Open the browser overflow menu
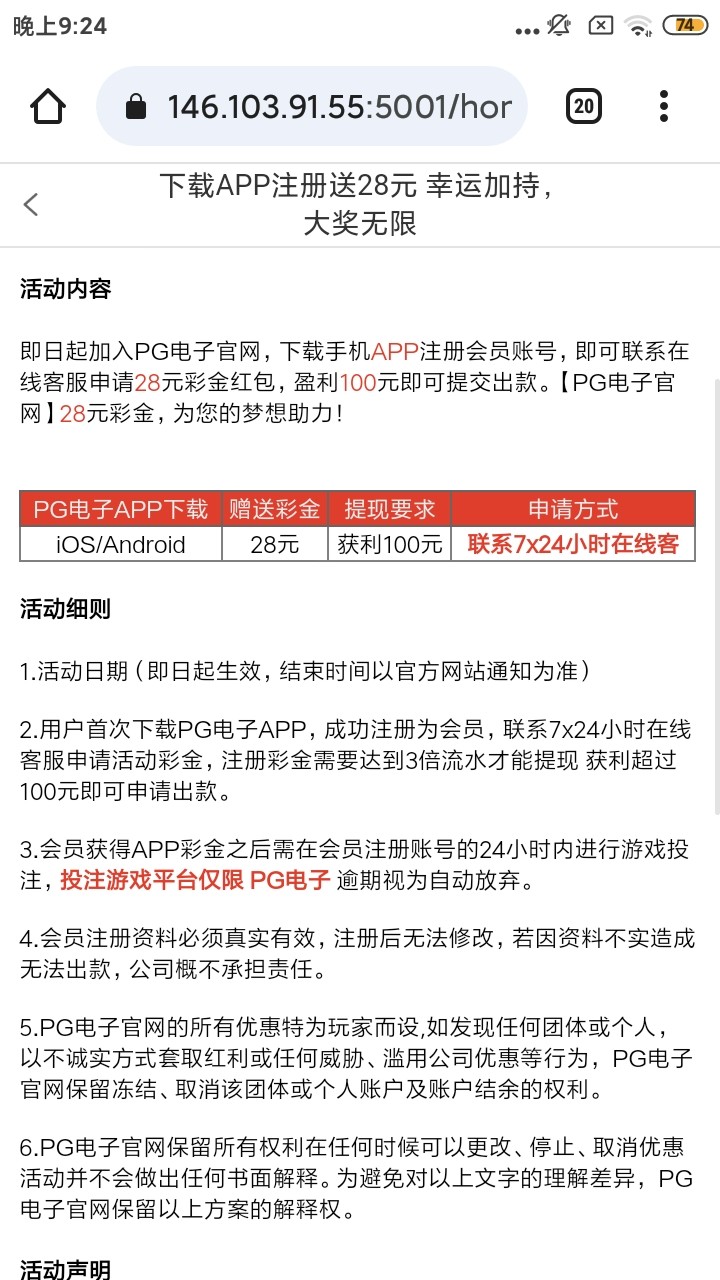This screenshot has width=720, height=1280. tap(664, 106)
